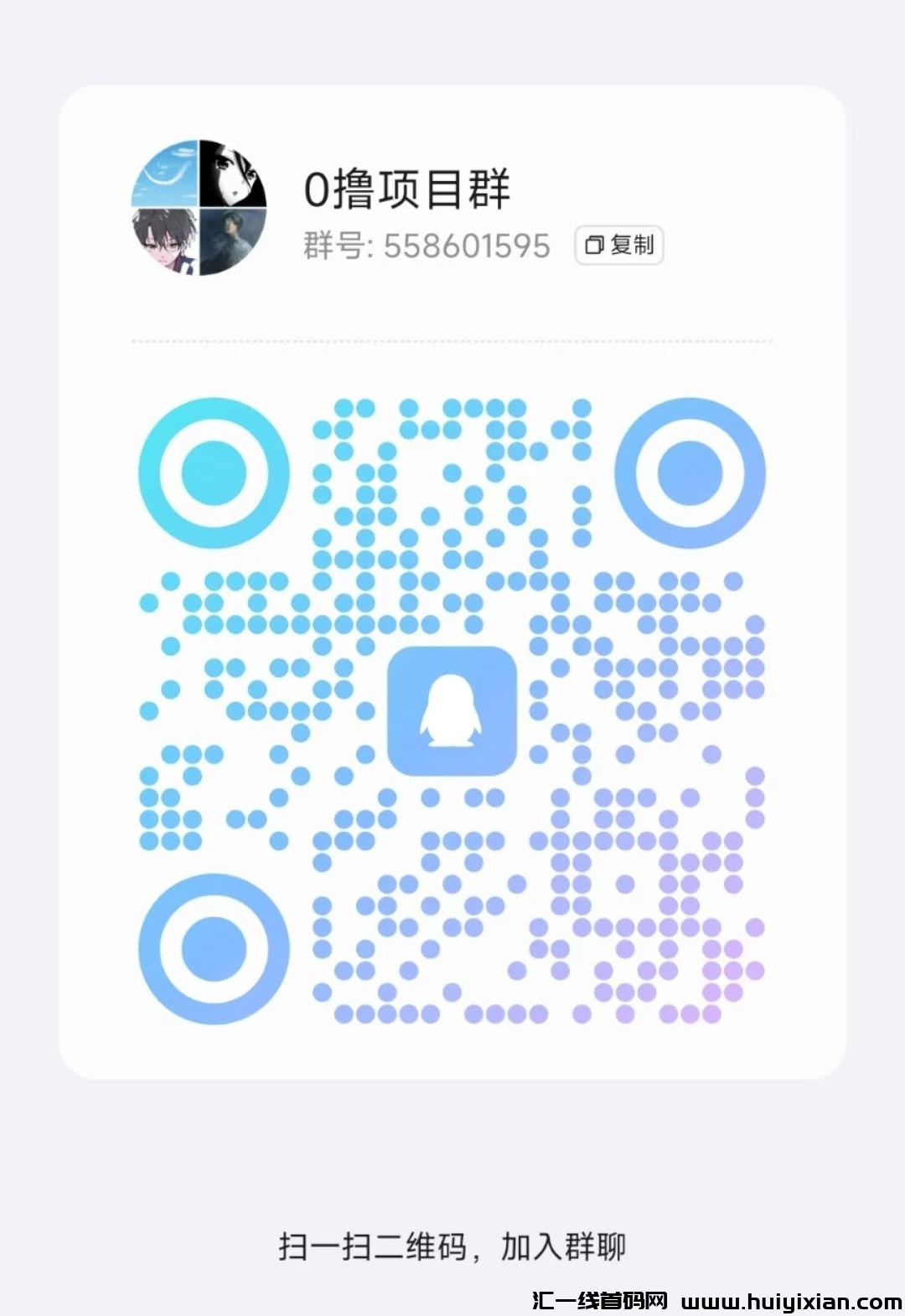
Task: Select the top-right anime eyes avatar quadrant
Action: 235,170
